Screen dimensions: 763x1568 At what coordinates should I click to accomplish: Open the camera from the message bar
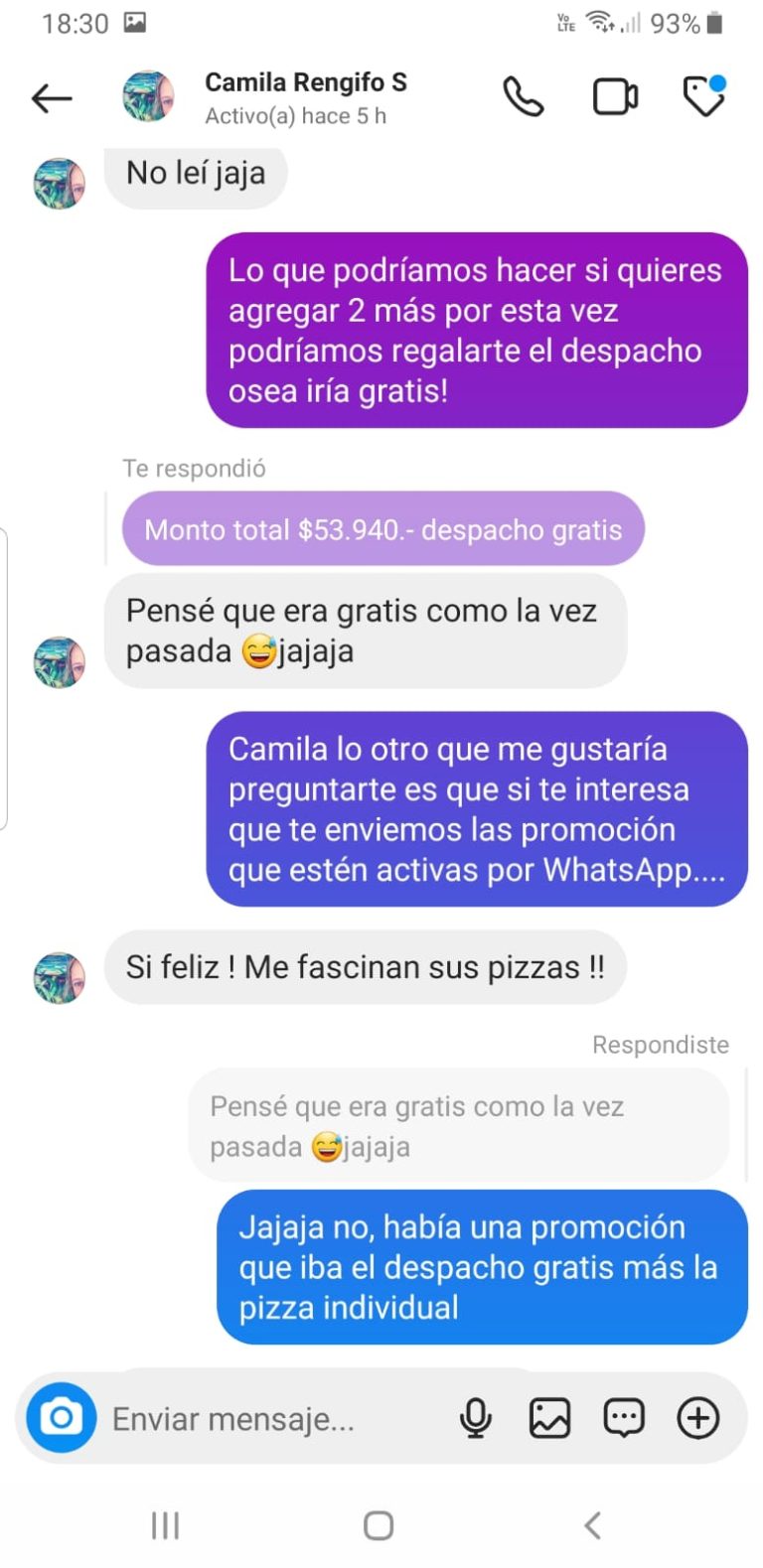point(60,1418)
